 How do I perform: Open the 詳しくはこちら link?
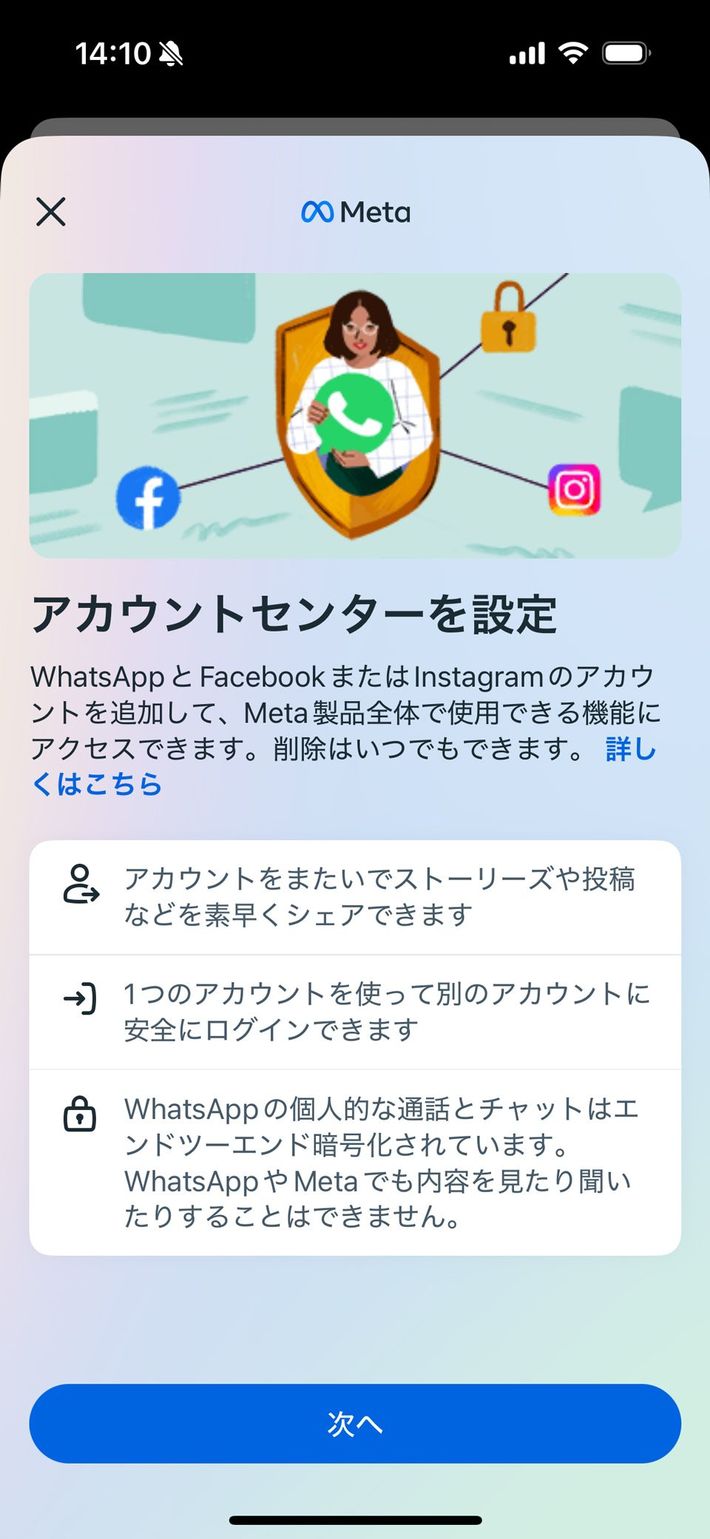pyautogui.click(x=96, y=784)
